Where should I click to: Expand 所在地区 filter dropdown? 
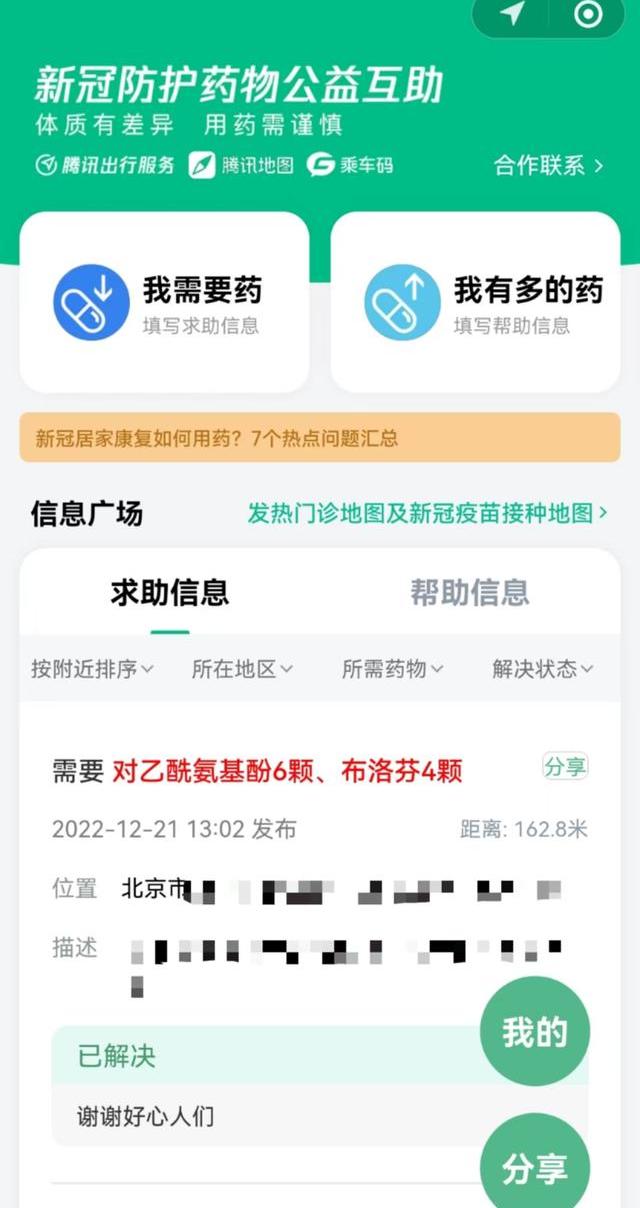coord(242,669)
